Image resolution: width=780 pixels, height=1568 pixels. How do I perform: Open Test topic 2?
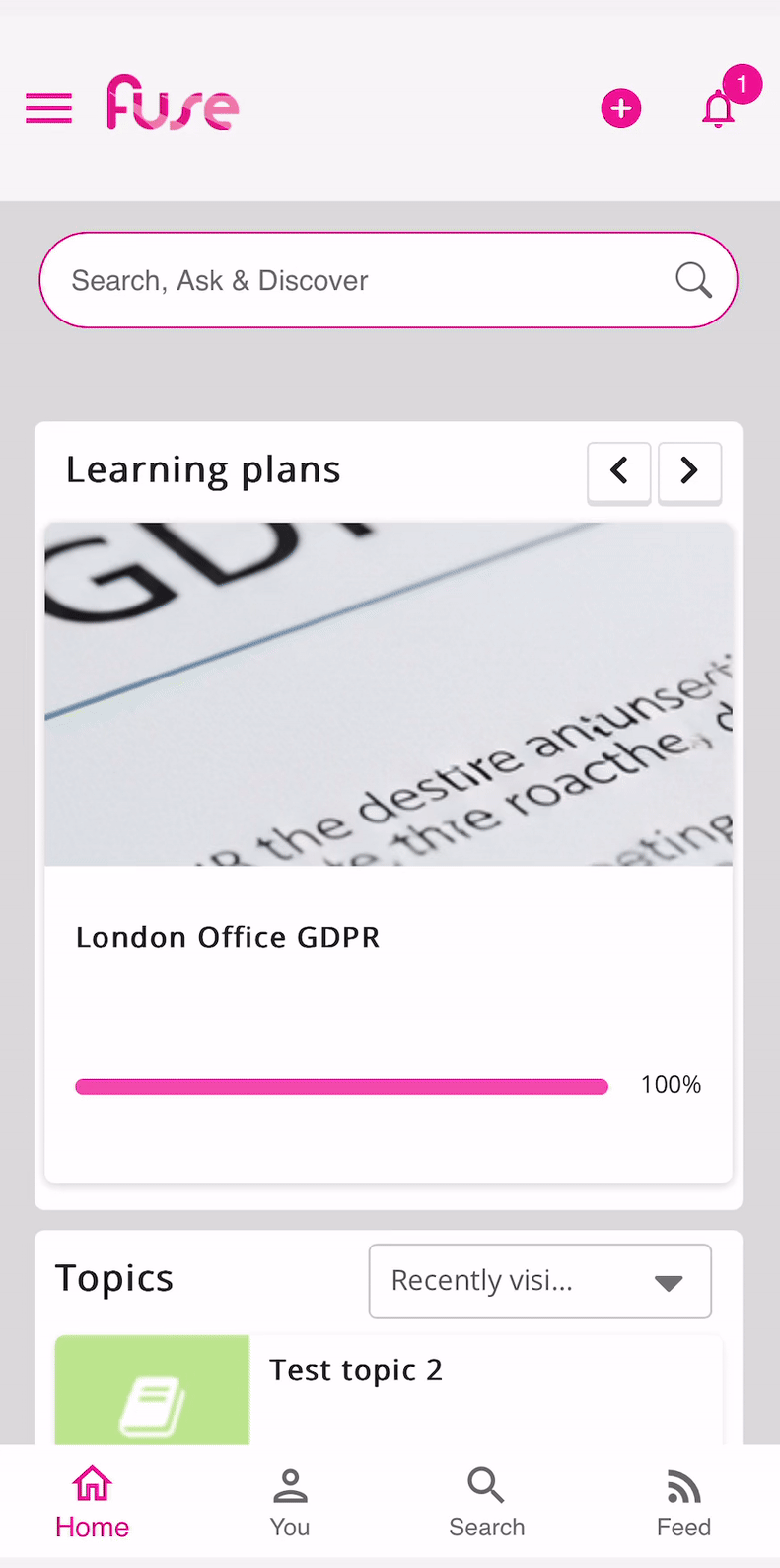[356, 1370]
